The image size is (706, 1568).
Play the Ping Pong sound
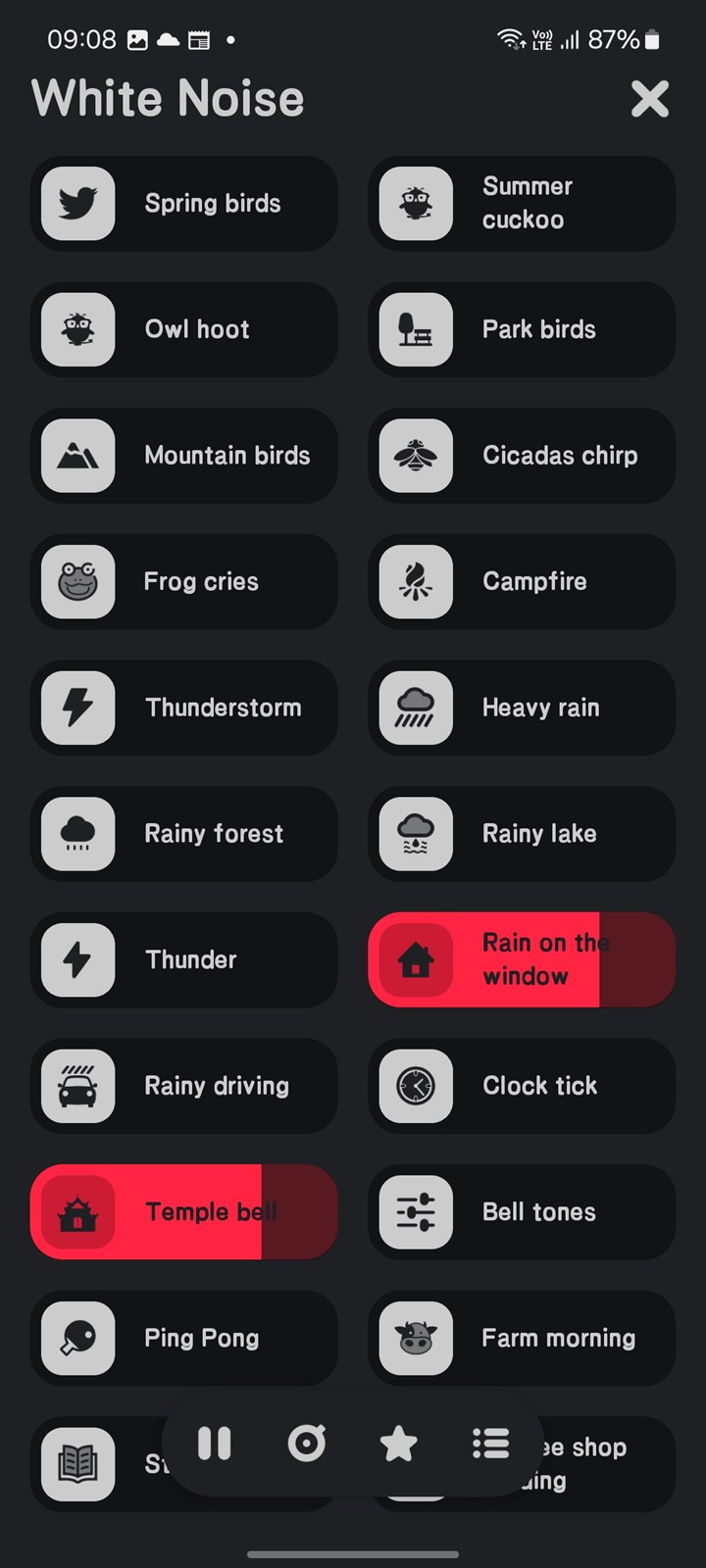point(184,1339)
